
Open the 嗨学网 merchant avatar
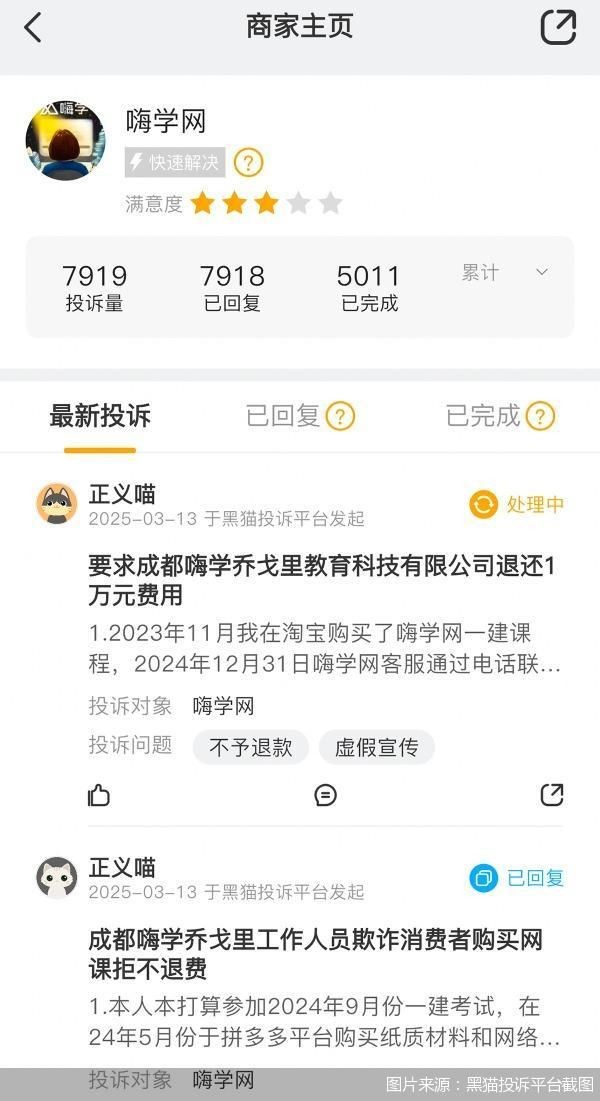coord(65,140)
